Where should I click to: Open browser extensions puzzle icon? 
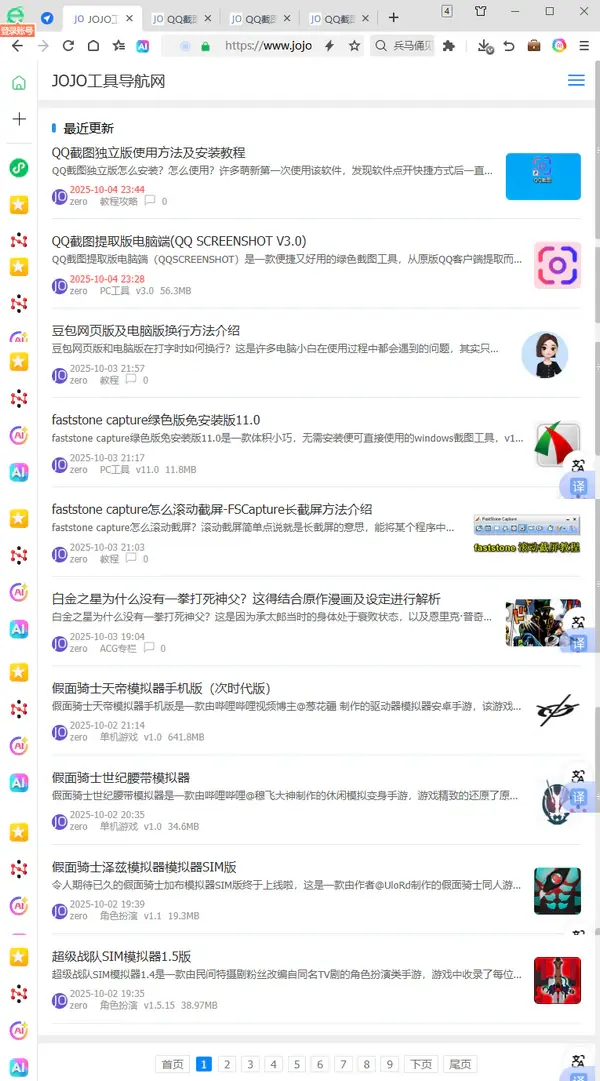tap(448, 46)
